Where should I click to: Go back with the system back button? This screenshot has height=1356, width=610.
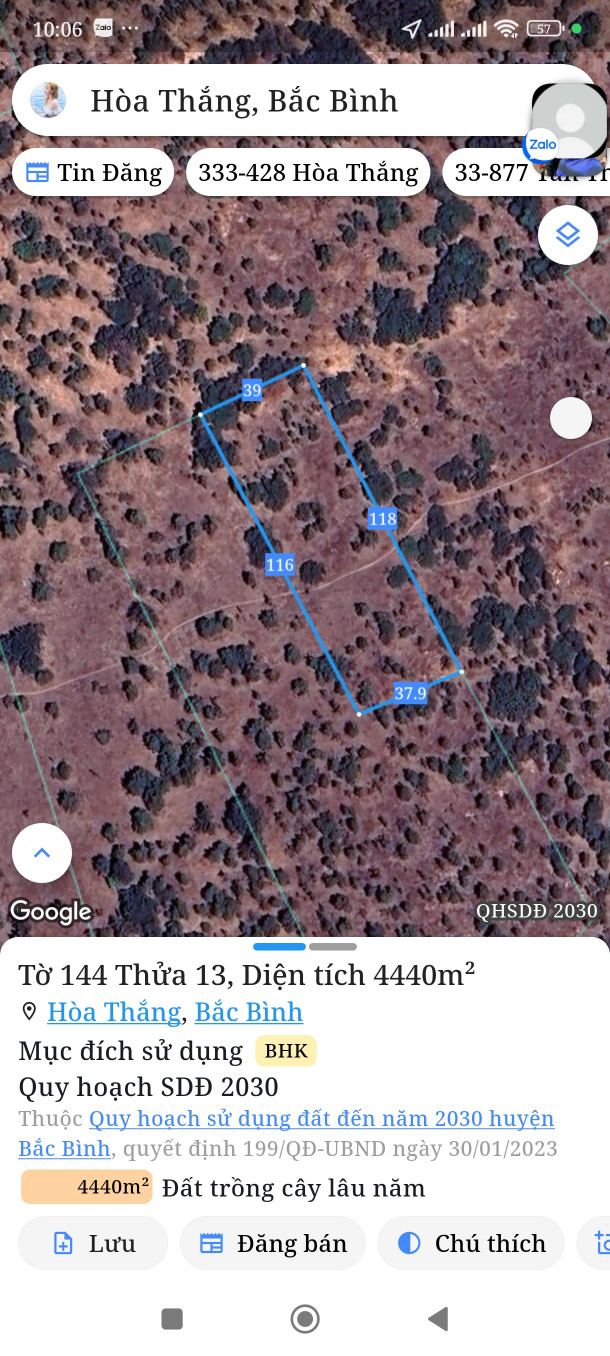(x=438, y=1319)
